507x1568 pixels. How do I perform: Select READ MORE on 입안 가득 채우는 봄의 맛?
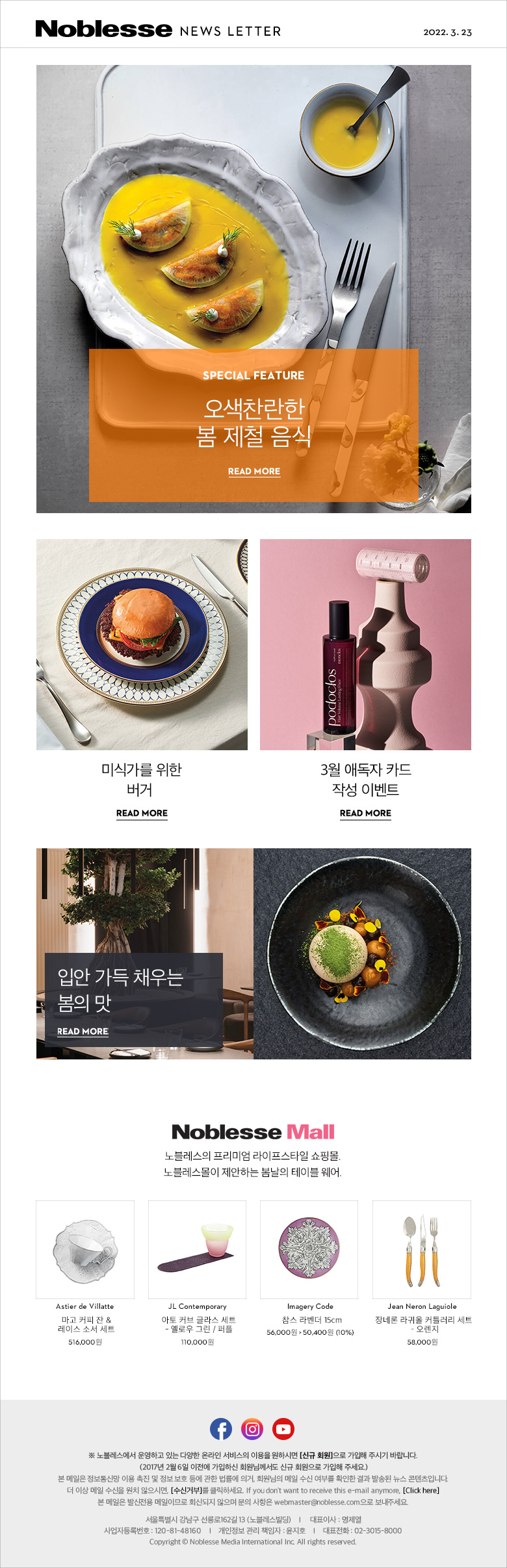coord(83,1031)
